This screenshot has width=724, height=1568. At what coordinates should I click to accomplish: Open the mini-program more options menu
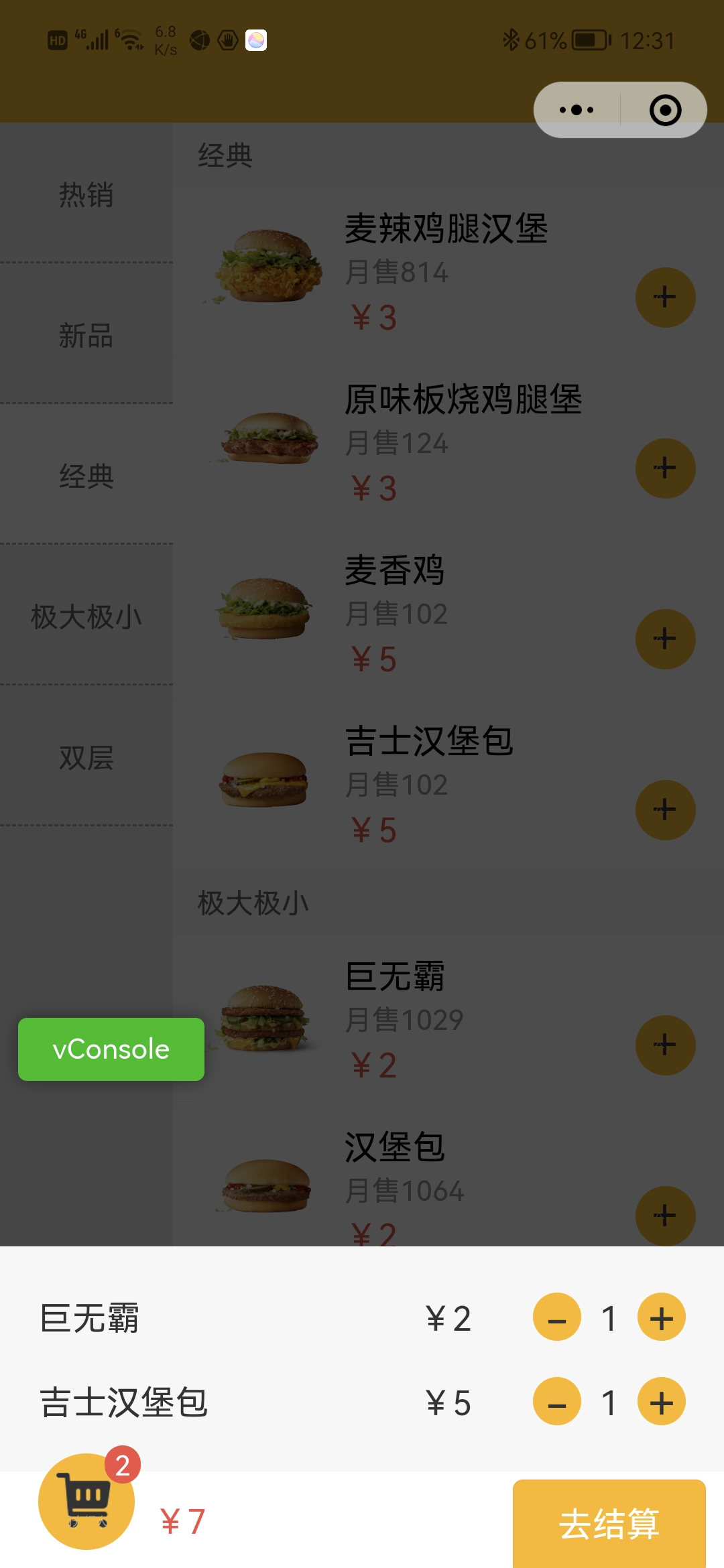[575, 109]
